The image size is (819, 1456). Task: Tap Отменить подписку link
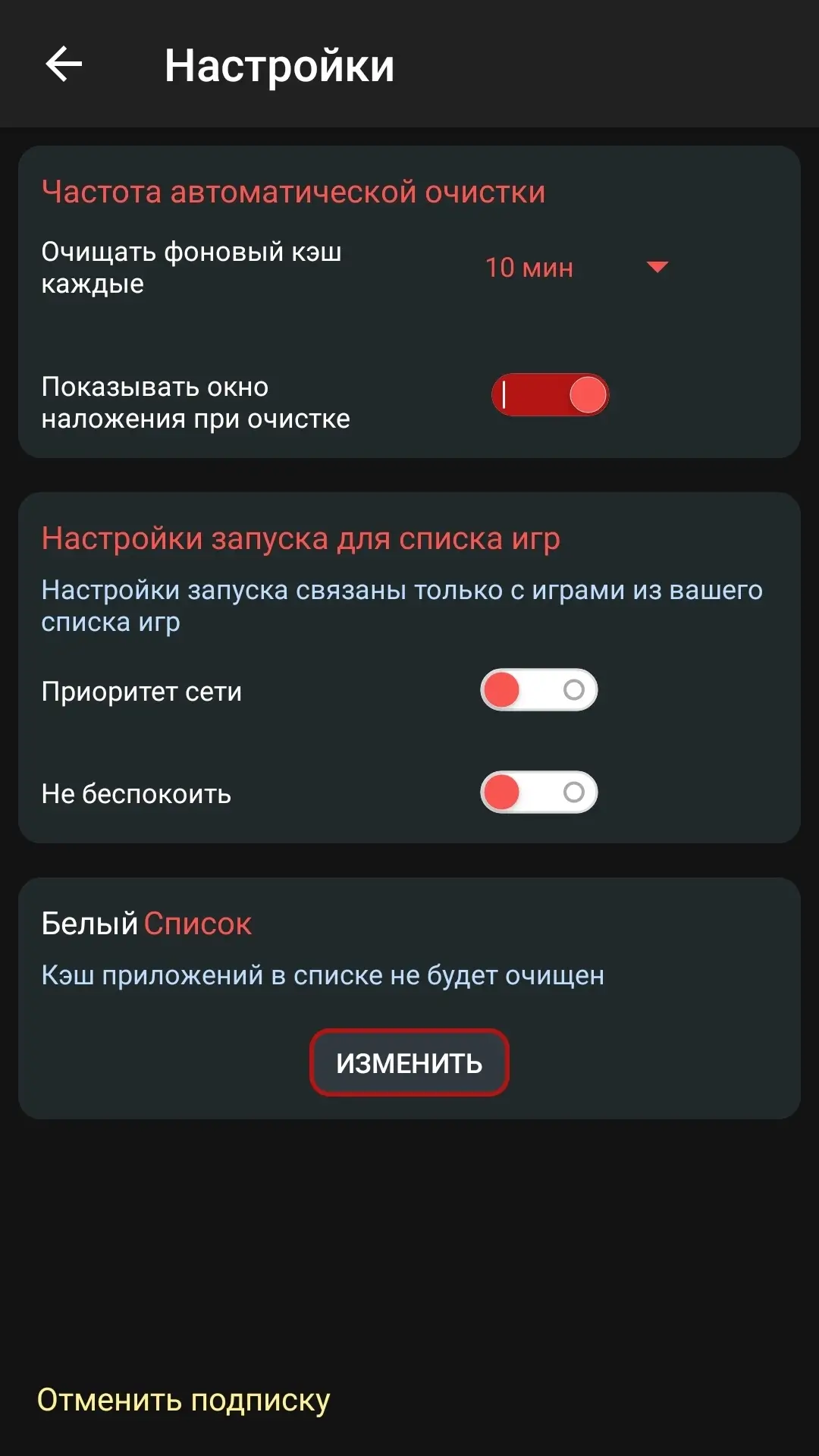pyautogui.click(x=184, y=1400)
